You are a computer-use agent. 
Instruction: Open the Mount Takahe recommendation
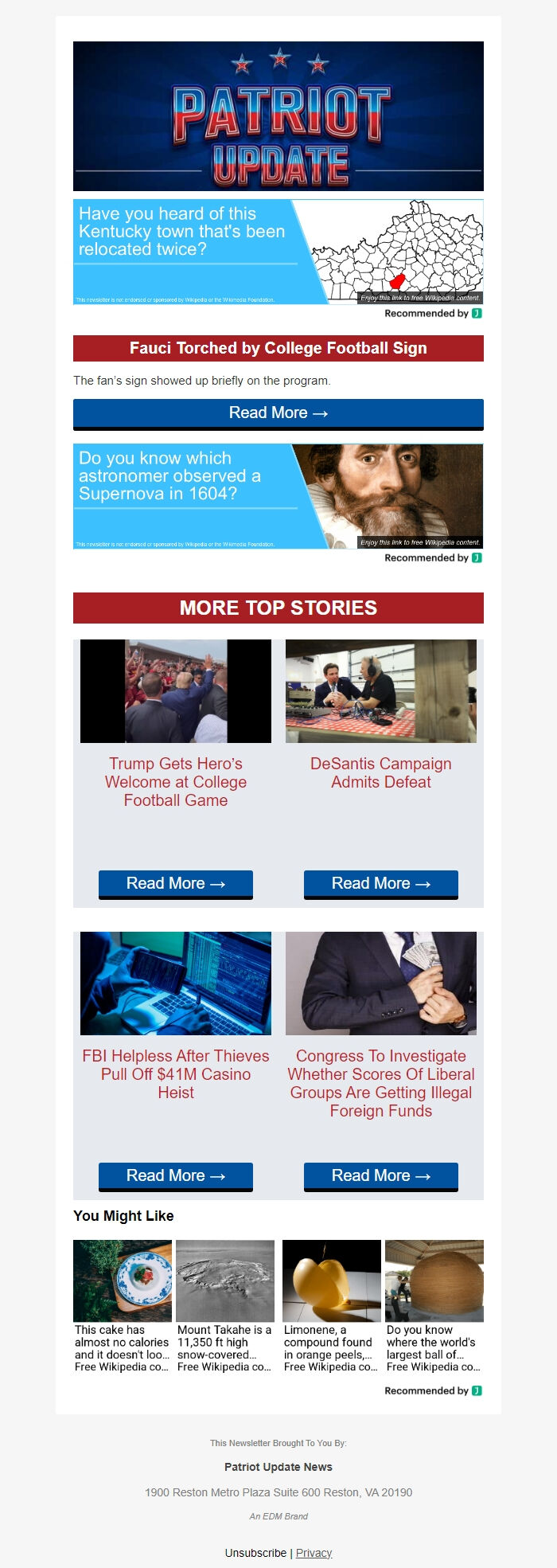(x=225, y=1306)
